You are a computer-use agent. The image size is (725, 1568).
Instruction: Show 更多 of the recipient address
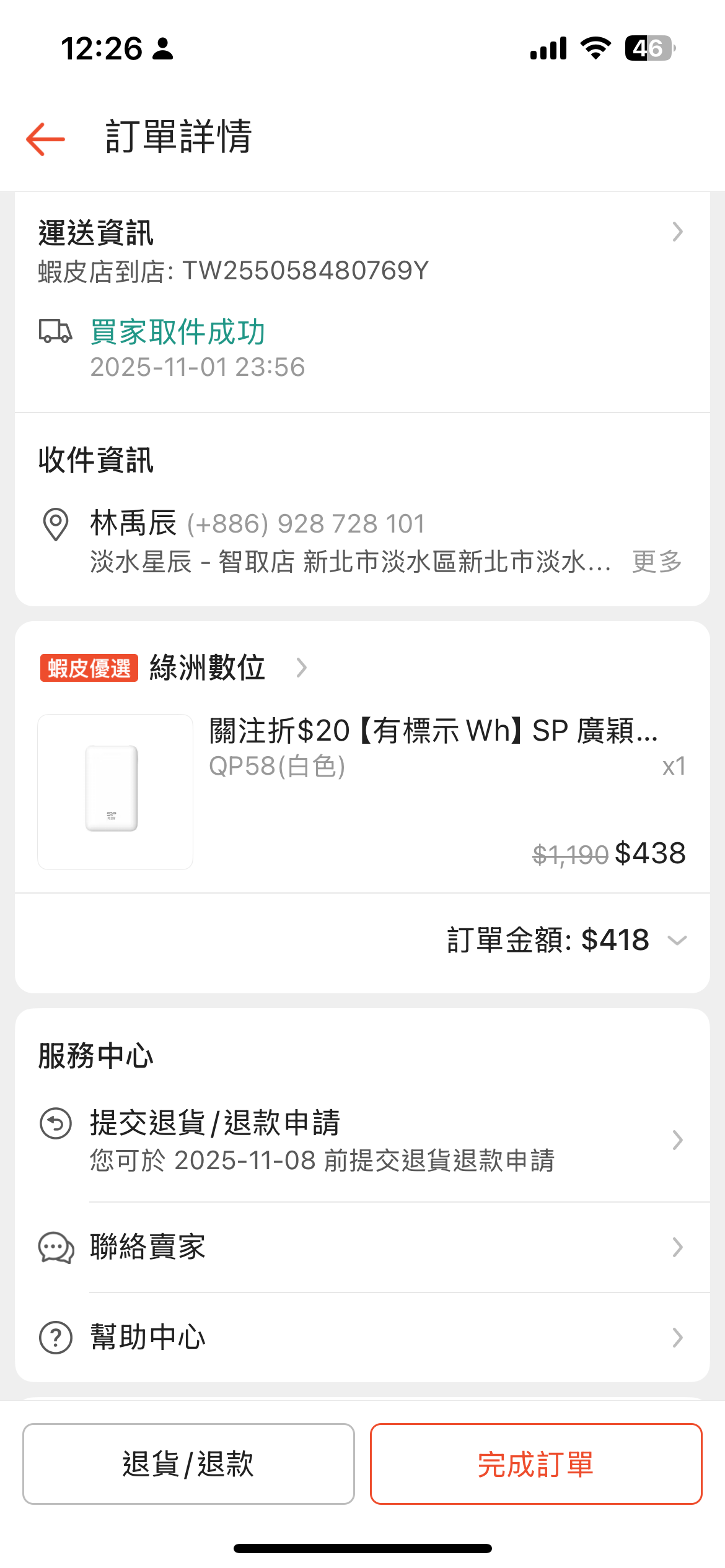tap(657, 562)
